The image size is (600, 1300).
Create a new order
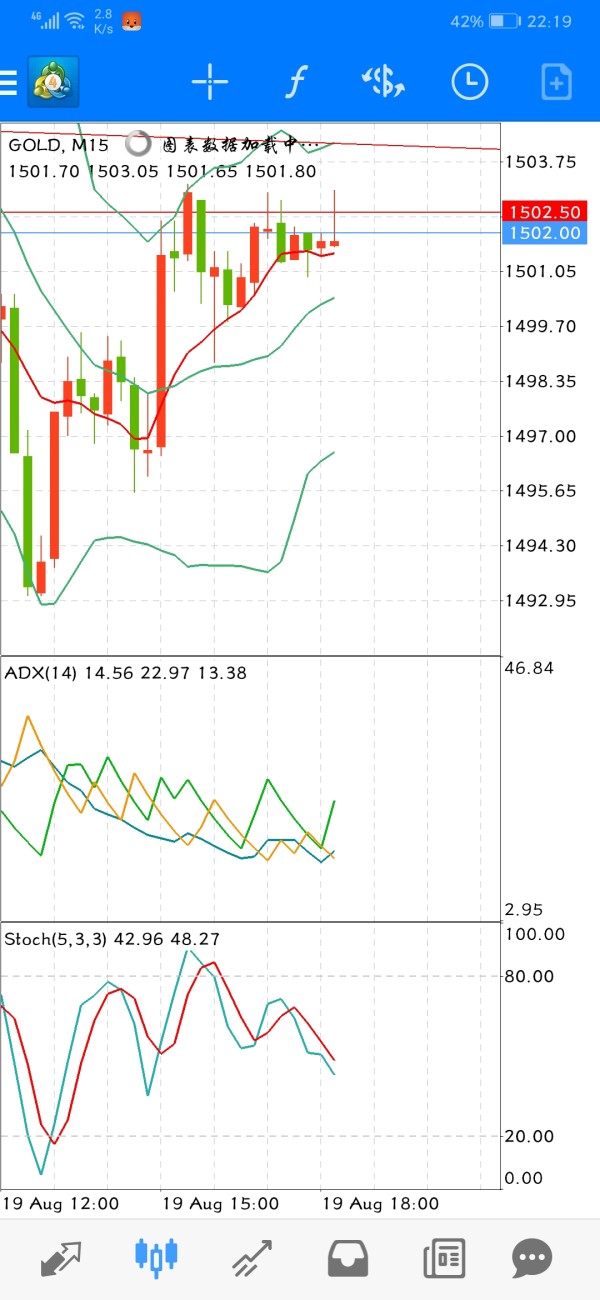(x=556, y=82)
